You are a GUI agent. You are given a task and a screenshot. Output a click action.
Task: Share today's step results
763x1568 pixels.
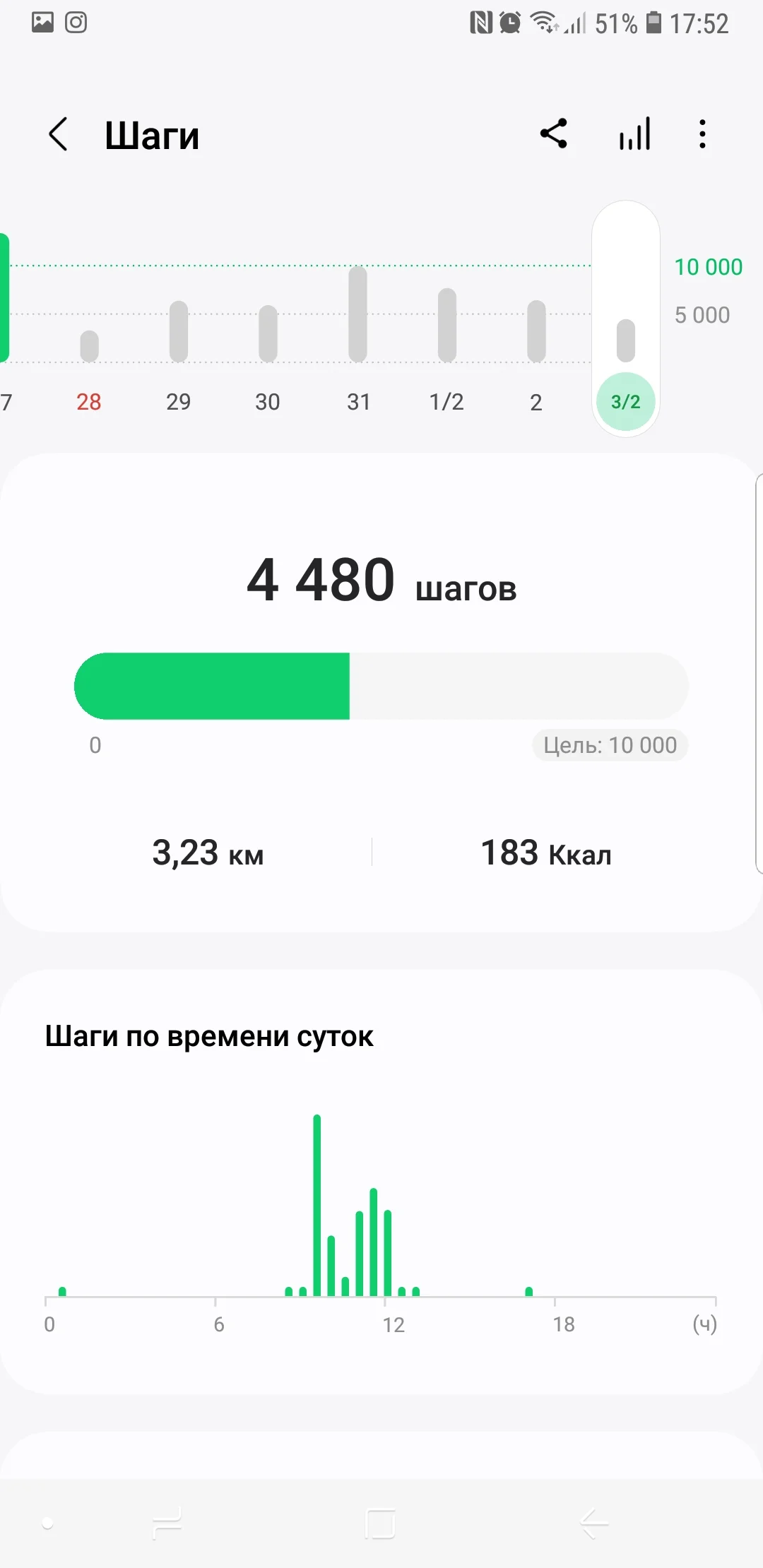(x=554, y=133)
